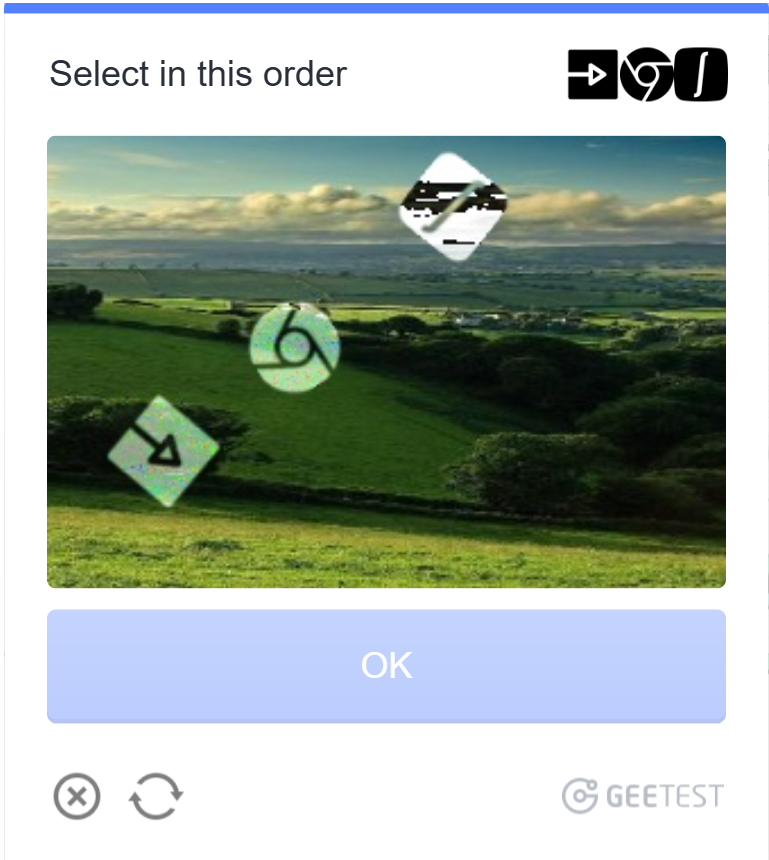Viewport: 769px width, 860px height.
Task: Tap the white diamond icon in the sky
Action: coord(452,206)
